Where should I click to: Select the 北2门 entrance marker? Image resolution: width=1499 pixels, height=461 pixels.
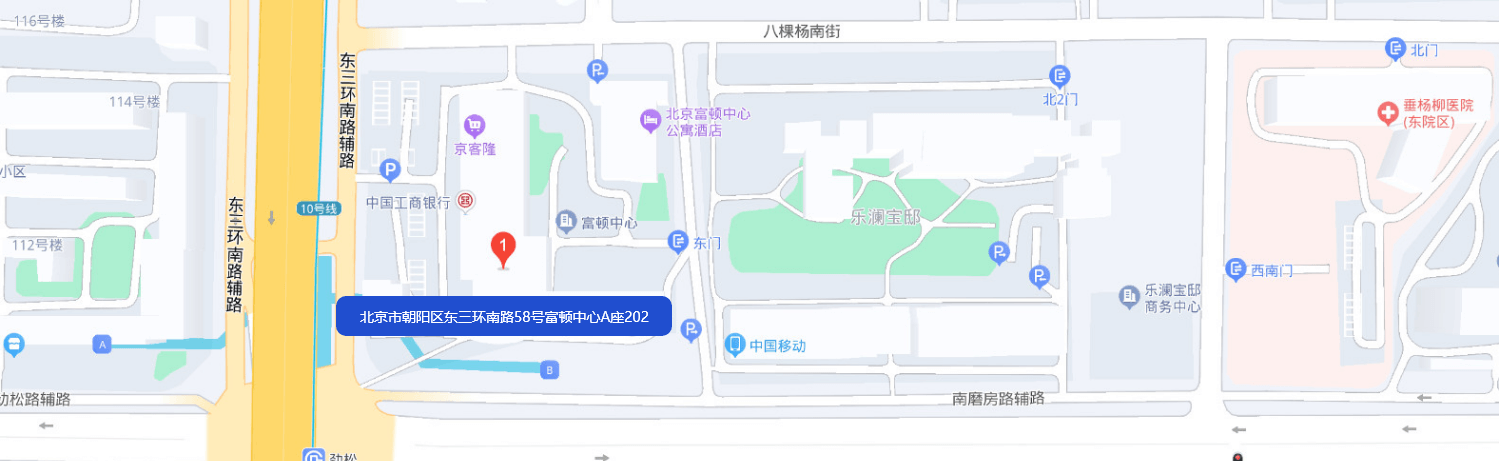[1060, 76]
